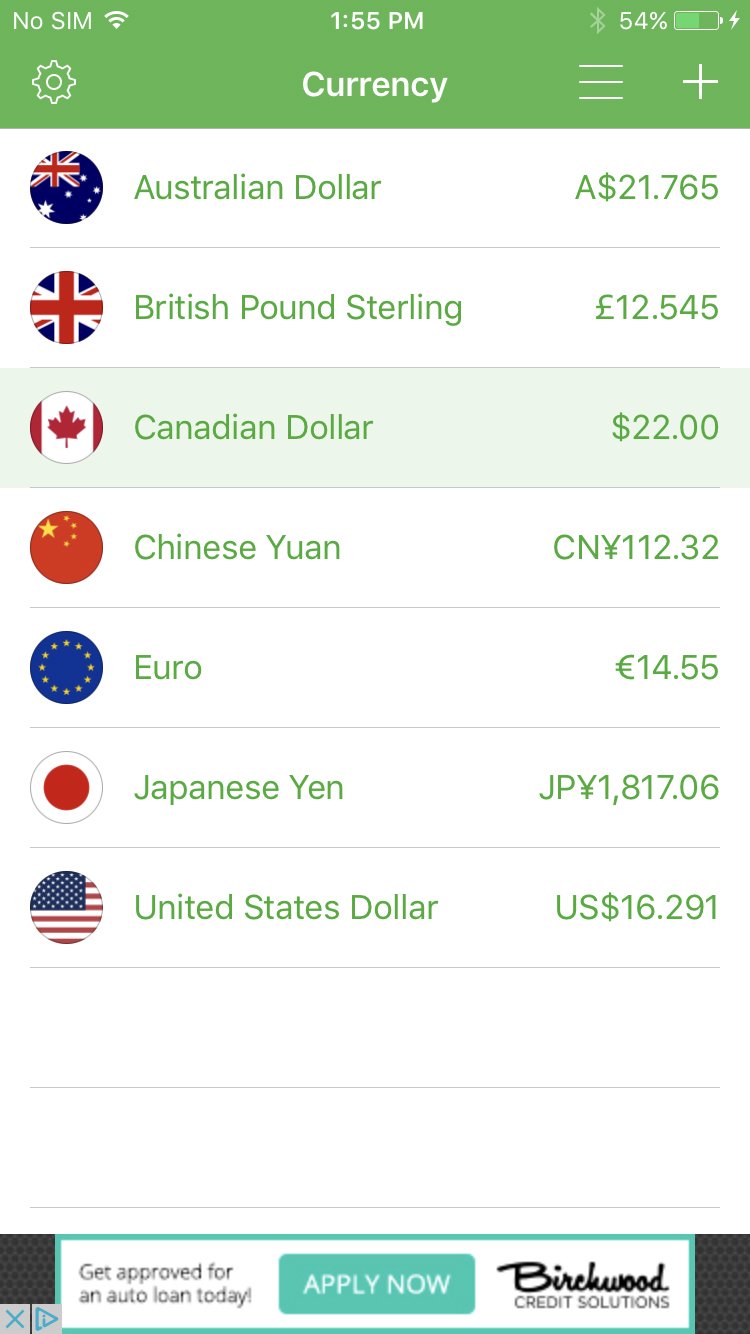Screen dimensions: 750x1334
Task: Tap the plus icon to add a currency
Action: point(699,83)
